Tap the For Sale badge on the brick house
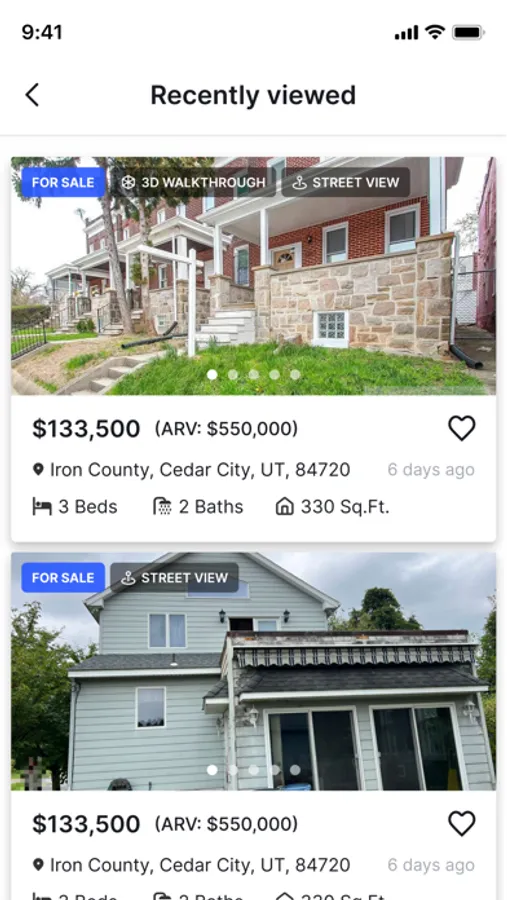The width and height of the screenshot is (507, 900). click(63, 183)
